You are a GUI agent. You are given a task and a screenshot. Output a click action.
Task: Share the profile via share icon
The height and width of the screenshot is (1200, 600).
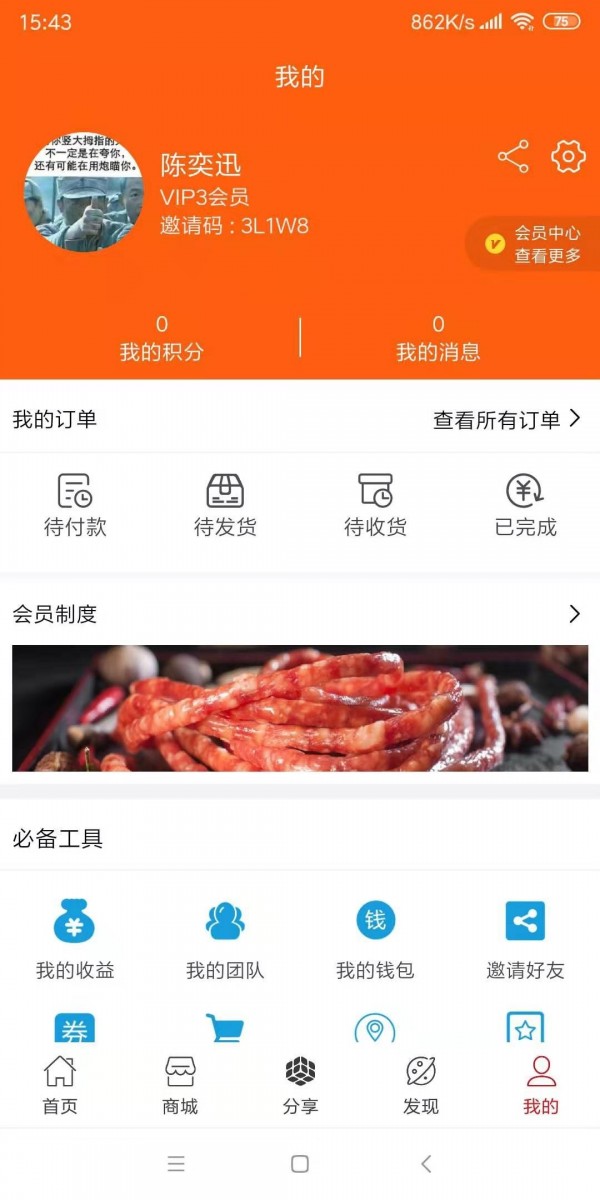(x=513, y=157)
